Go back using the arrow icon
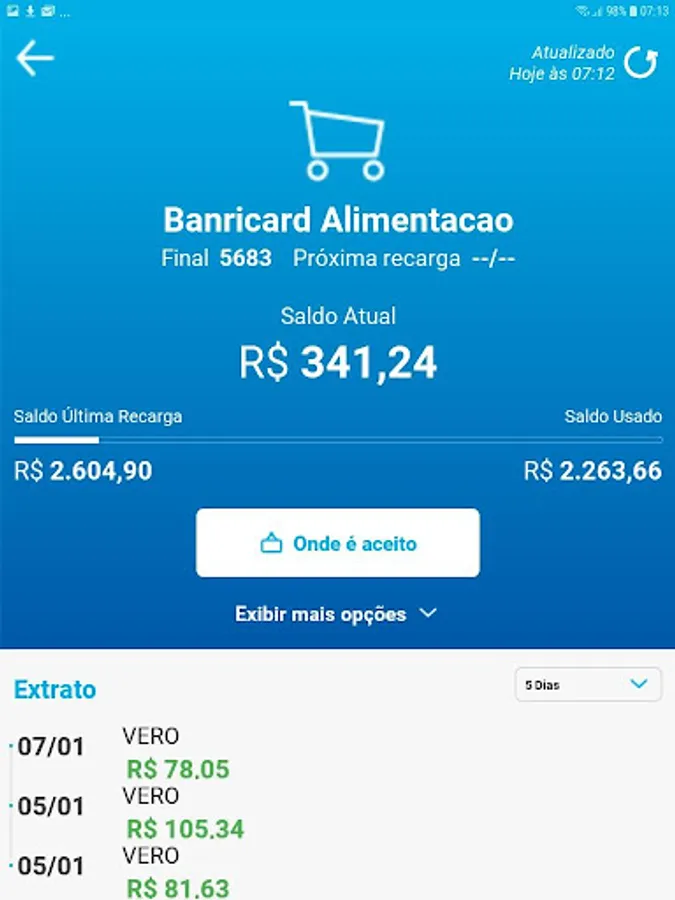The width and height of the screenshot is (675, 900). (35, 59)
